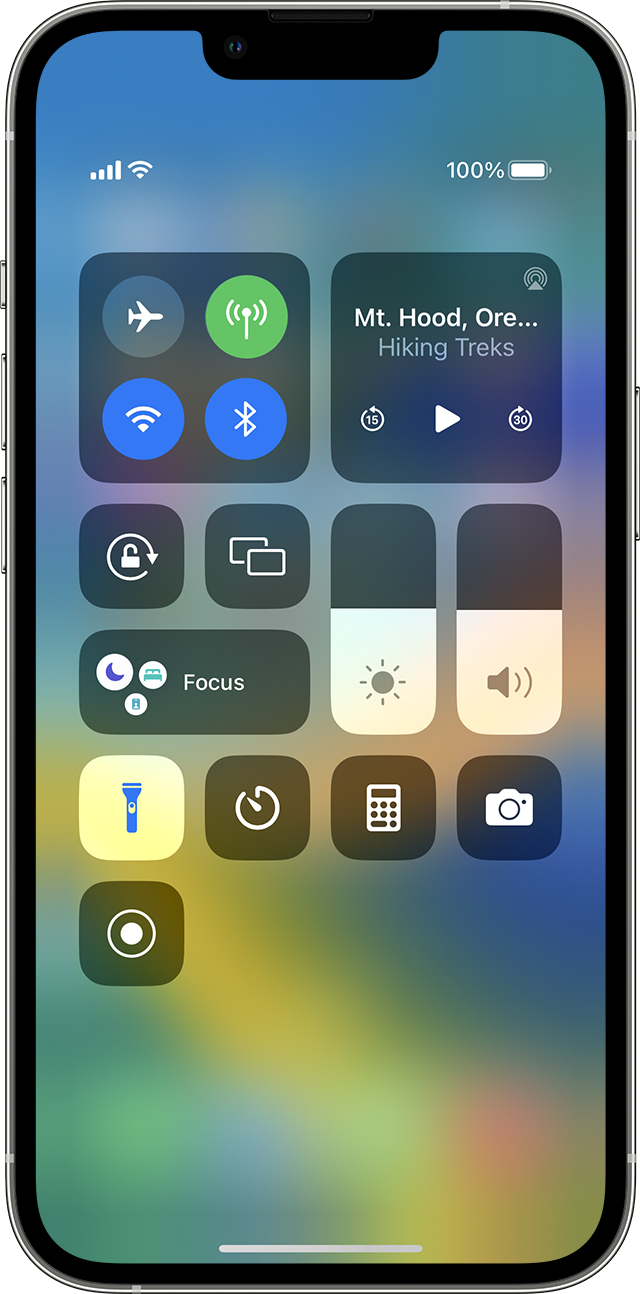Image resolution: width=640 pixels, height=1294 pixels.
Task: Tap the volume slider
Action: coord(509,620)
